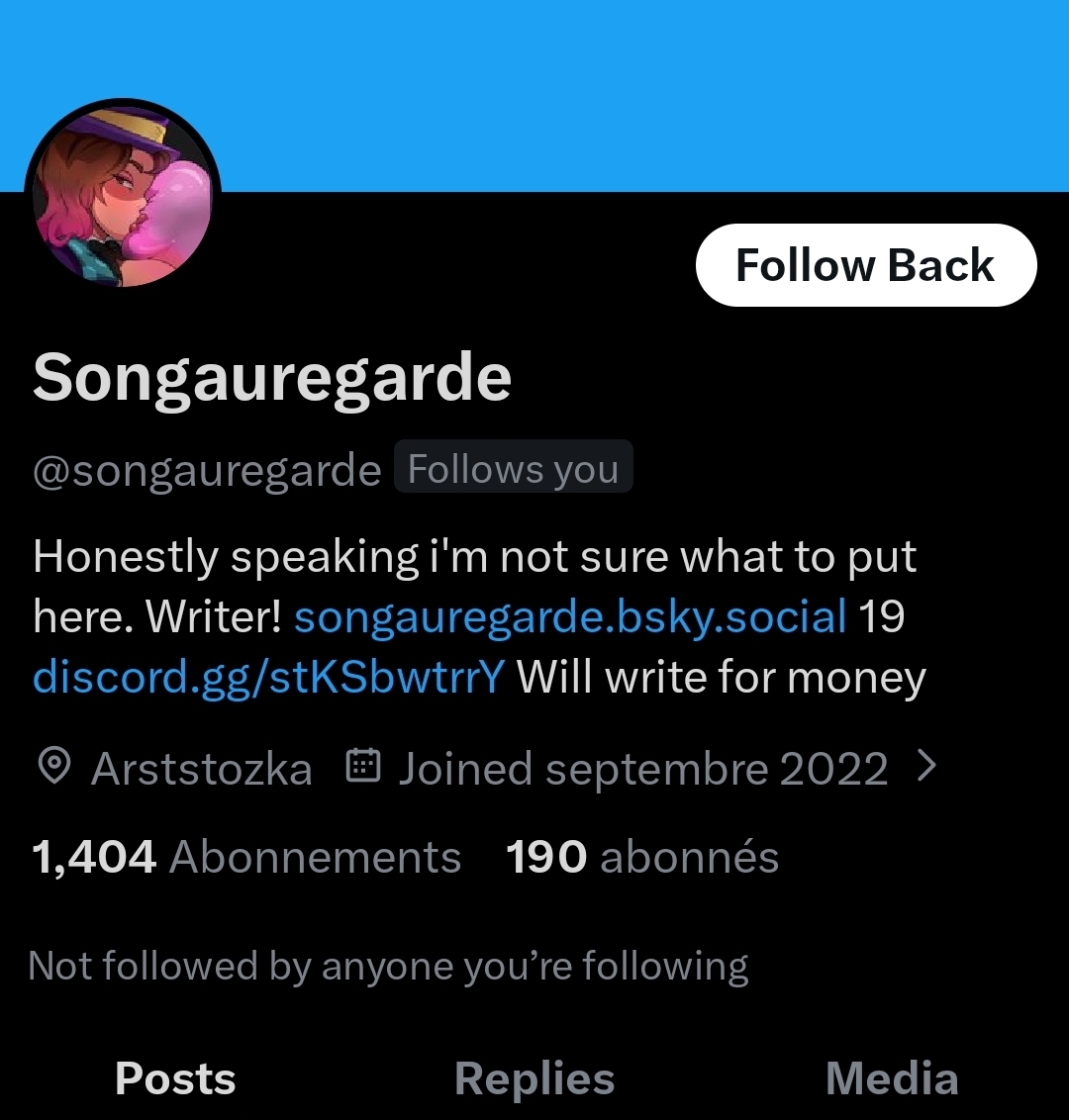View the 1,404 Abonnements list

pyautogui.click(x=246, y=857)
